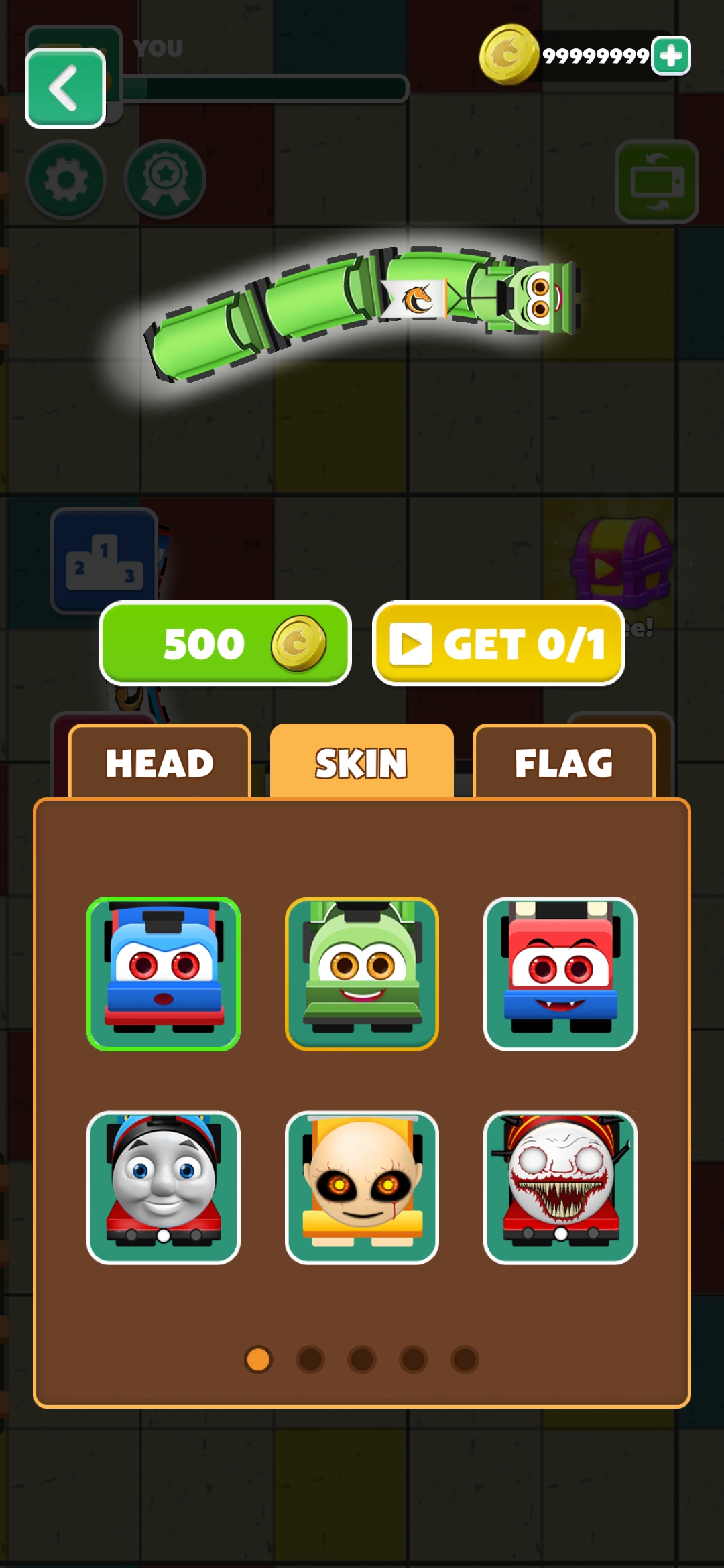Switch to the HEAD tab
Screen dimensions: 724x1568
coord(160,763)
